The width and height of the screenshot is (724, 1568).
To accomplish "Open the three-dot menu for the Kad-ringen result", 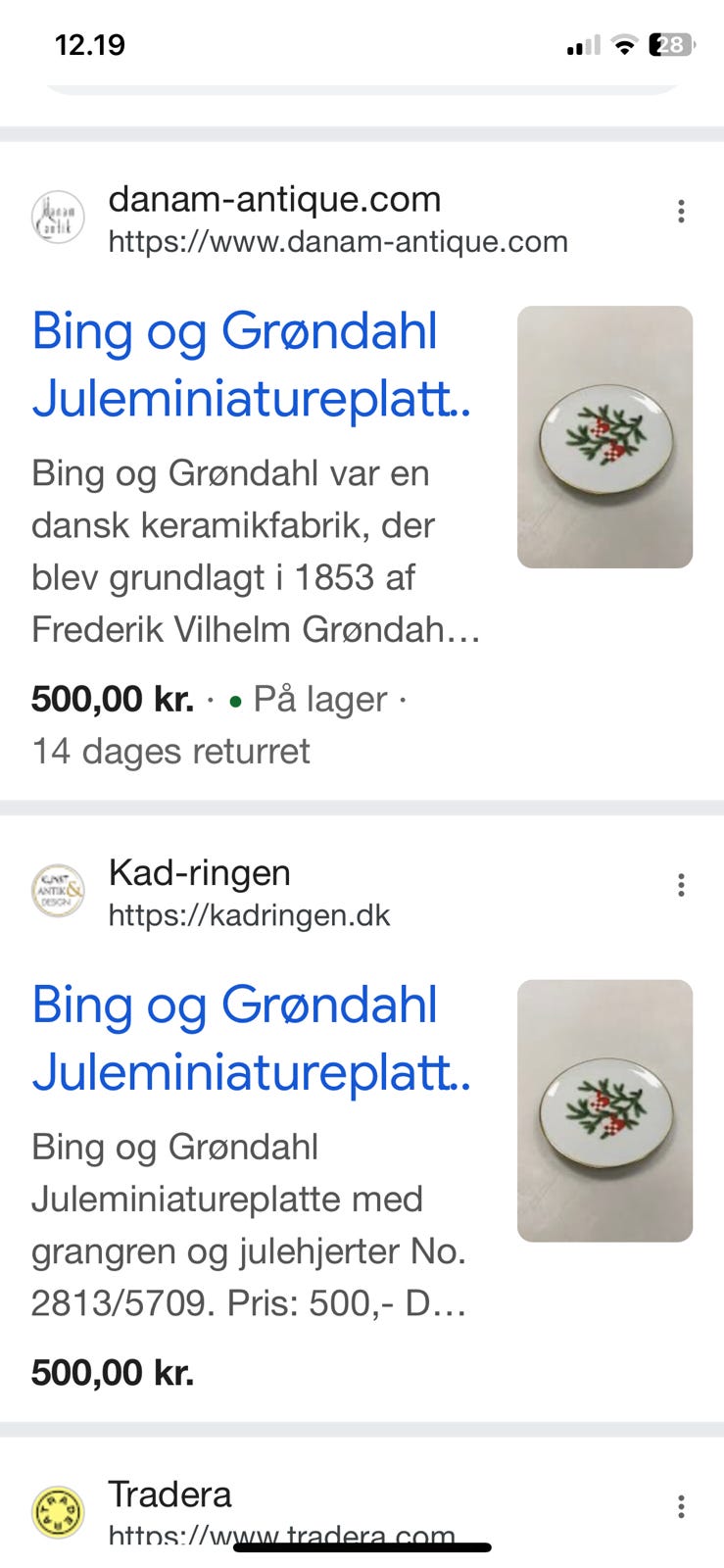I will (681, 885).
